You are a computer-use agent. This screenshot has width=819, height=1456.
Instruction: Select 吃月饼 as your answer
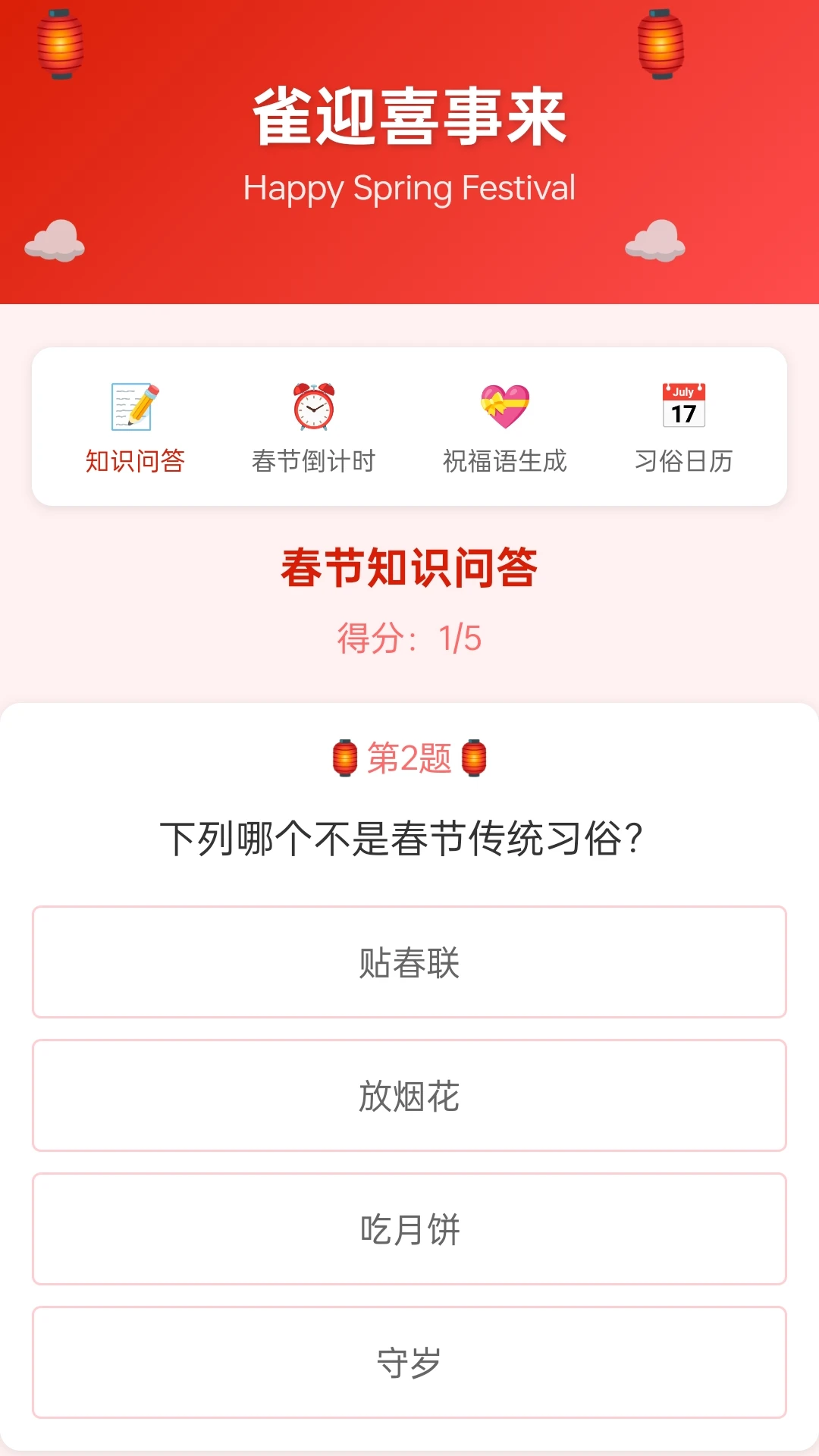click(x=409, y=1228)
